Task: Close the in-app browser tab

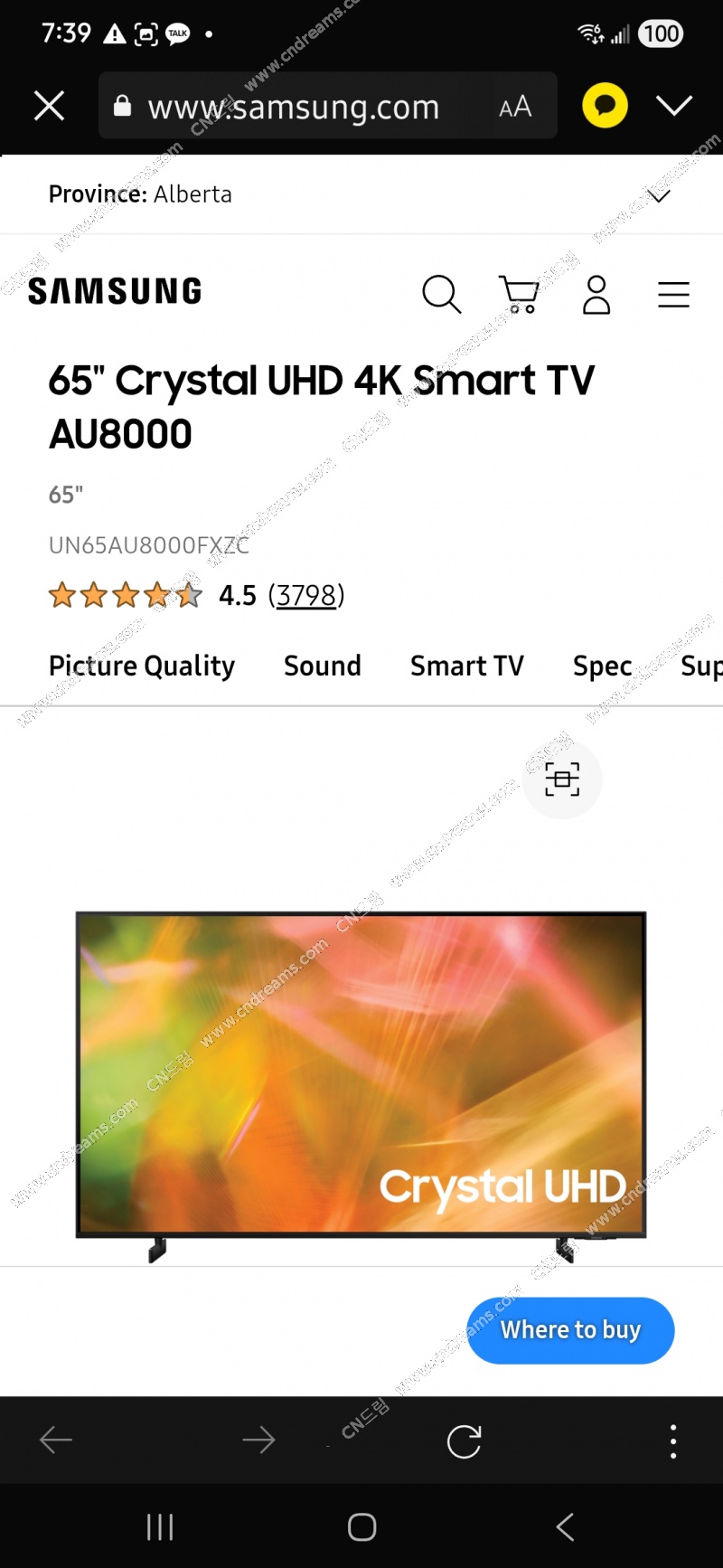Action: (50, 106)
